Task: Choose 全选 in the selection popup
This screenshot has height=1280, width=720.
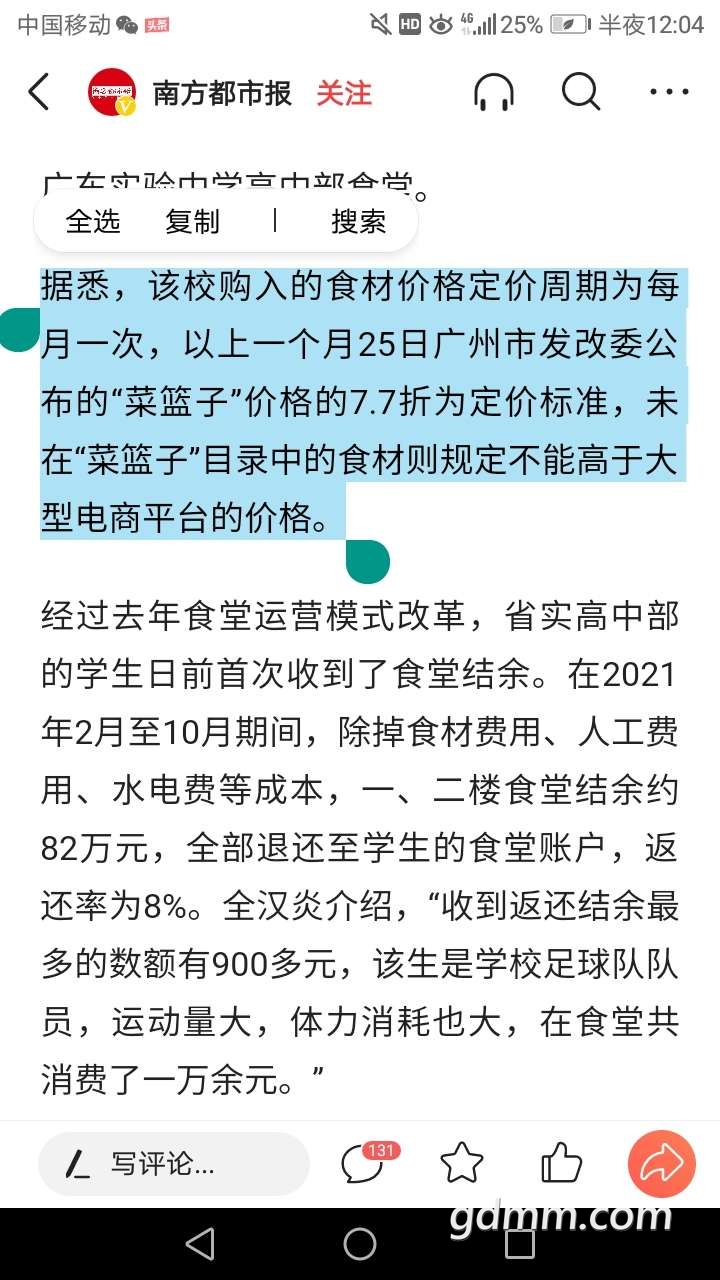Action: coord(93,222)
